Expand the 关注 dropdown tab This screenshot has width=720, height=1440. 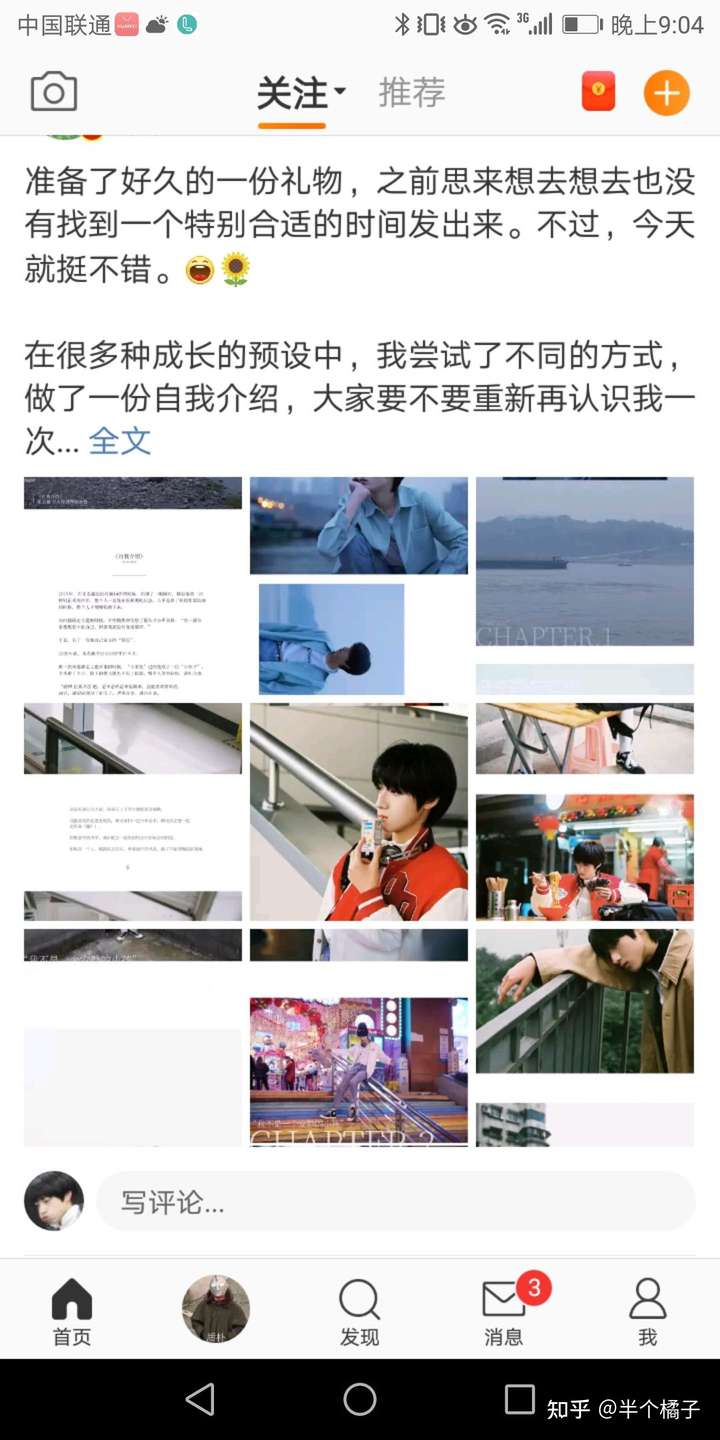pyautogui.click(x=300, y=94)
